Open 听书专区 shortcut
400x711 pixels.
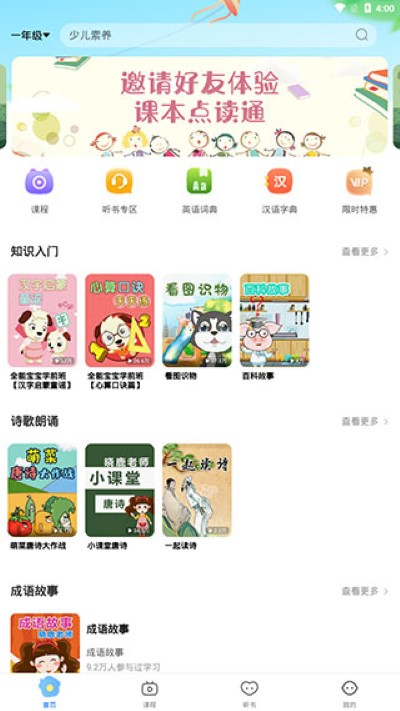point(119,190)
